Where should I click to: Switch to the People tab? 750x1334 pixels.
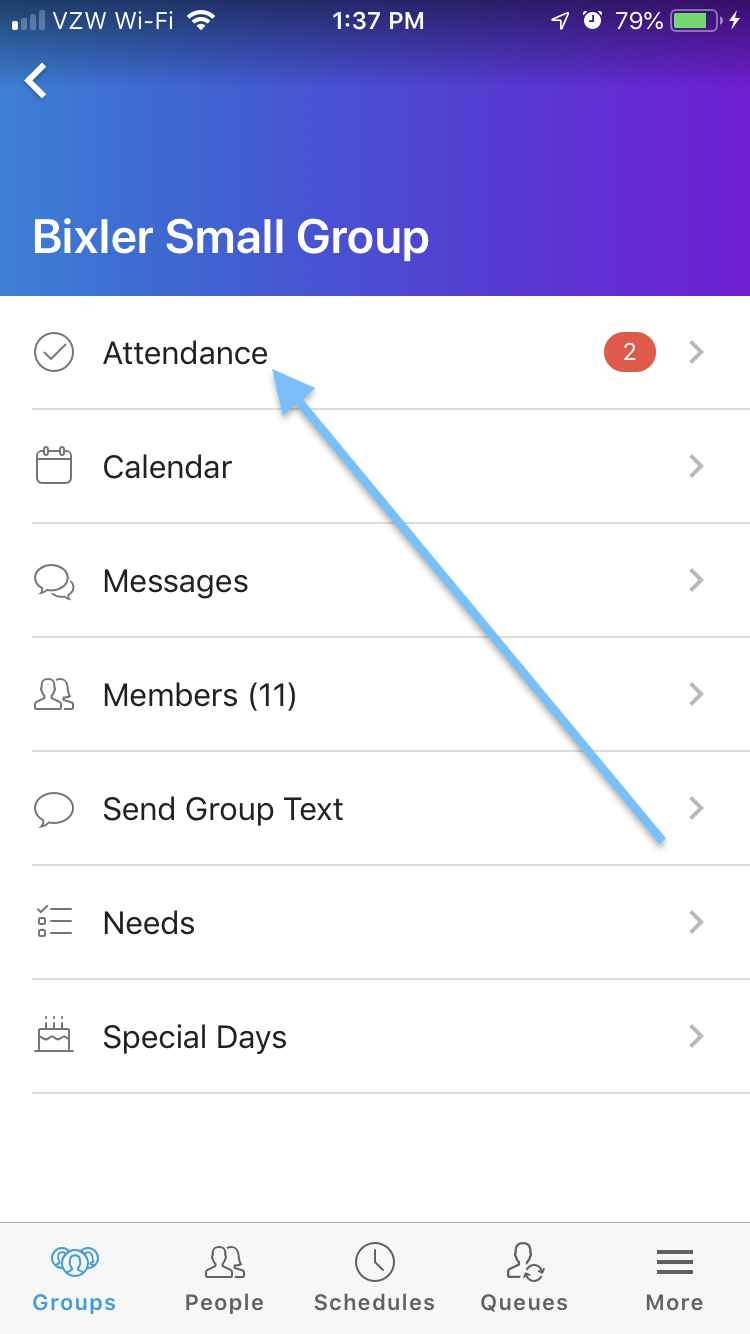(224, 1277)
